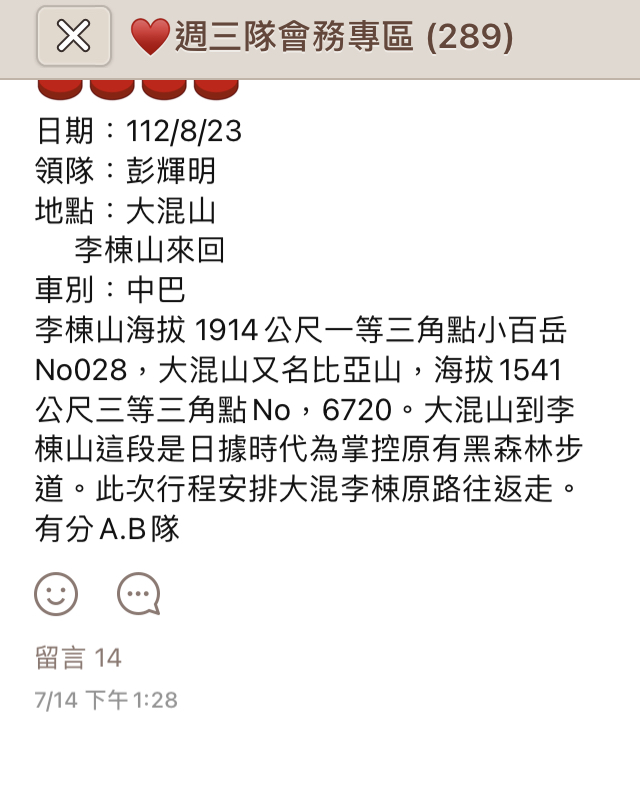640x791 pixels.
Task: View the 留言 14 comments
Action: (78, 657)
